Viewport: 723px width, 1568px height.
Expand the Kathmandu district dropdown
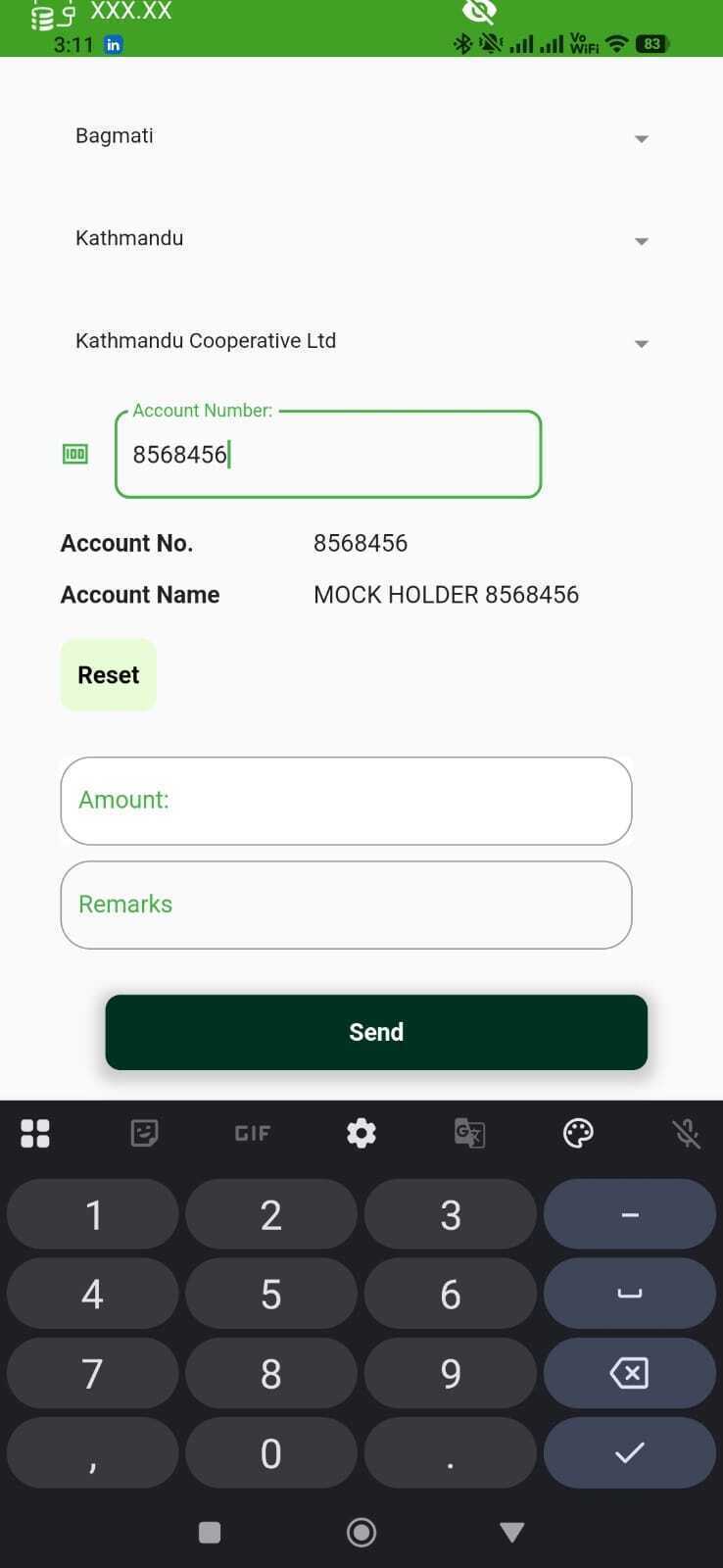click(x=361, y=238)
